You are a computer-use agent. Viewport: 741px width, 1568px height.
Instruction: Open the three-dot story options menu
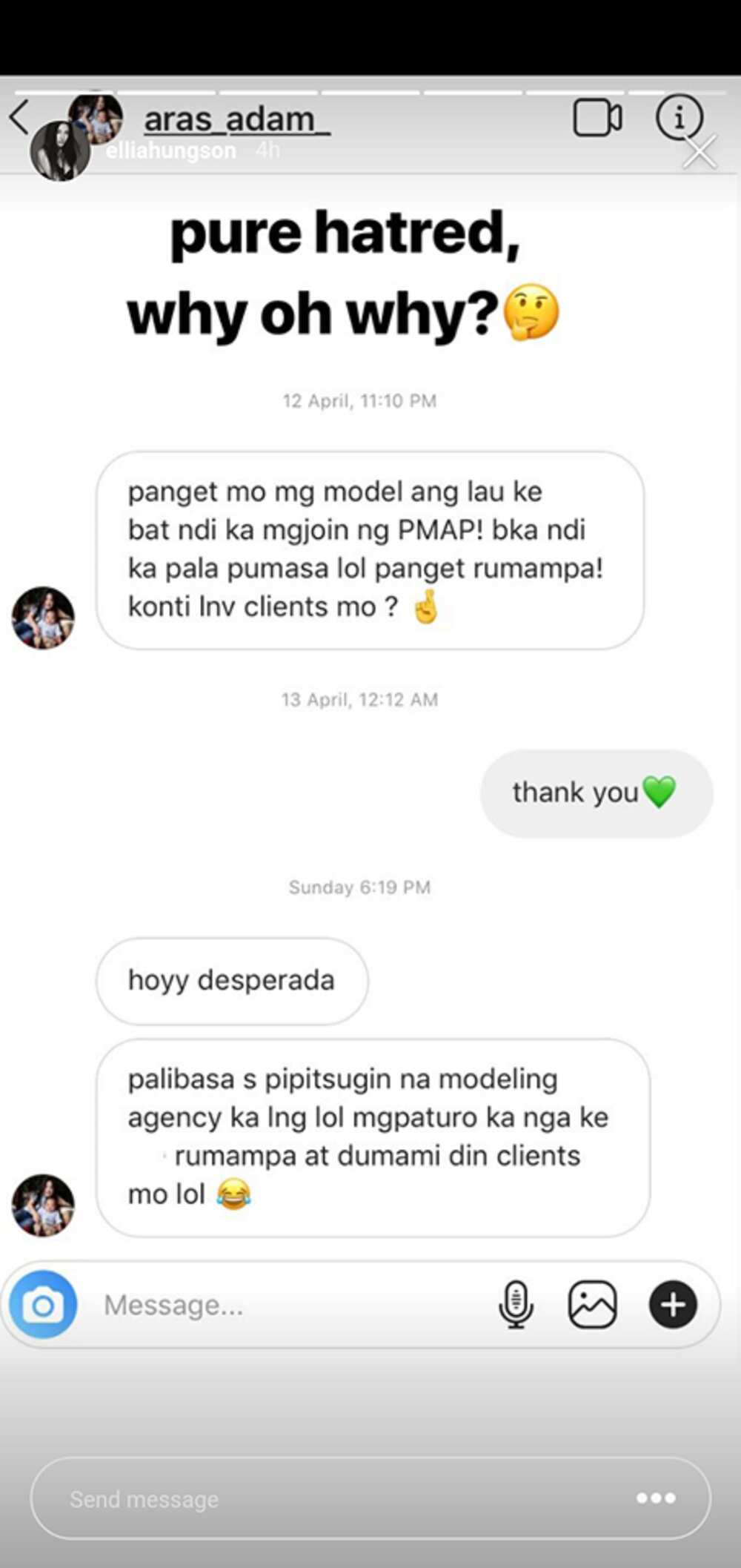(x=656, y=1498)
